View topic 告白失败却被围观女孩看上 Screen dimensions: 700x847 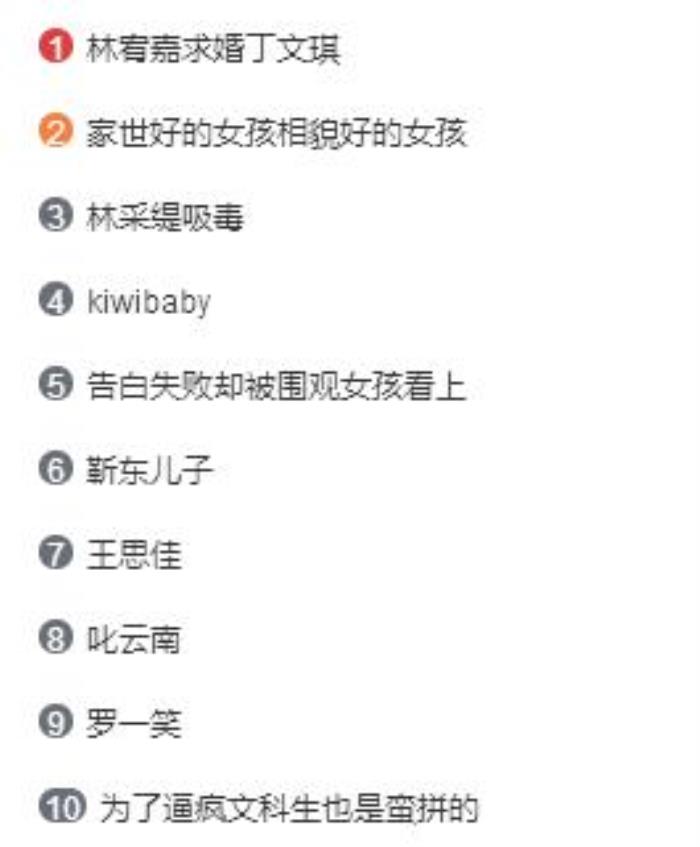pos(276,385)
